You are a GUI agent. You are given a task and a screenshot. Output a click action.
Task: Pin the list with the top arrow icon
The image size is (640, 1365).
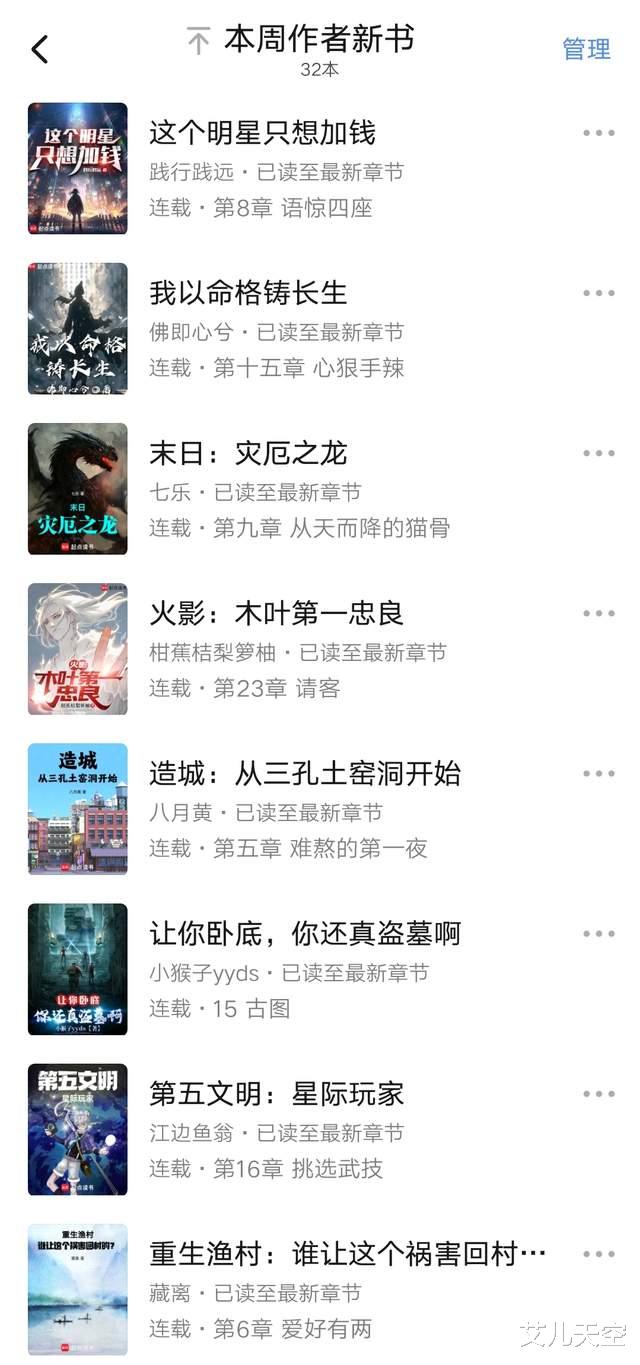click(198, 41)
